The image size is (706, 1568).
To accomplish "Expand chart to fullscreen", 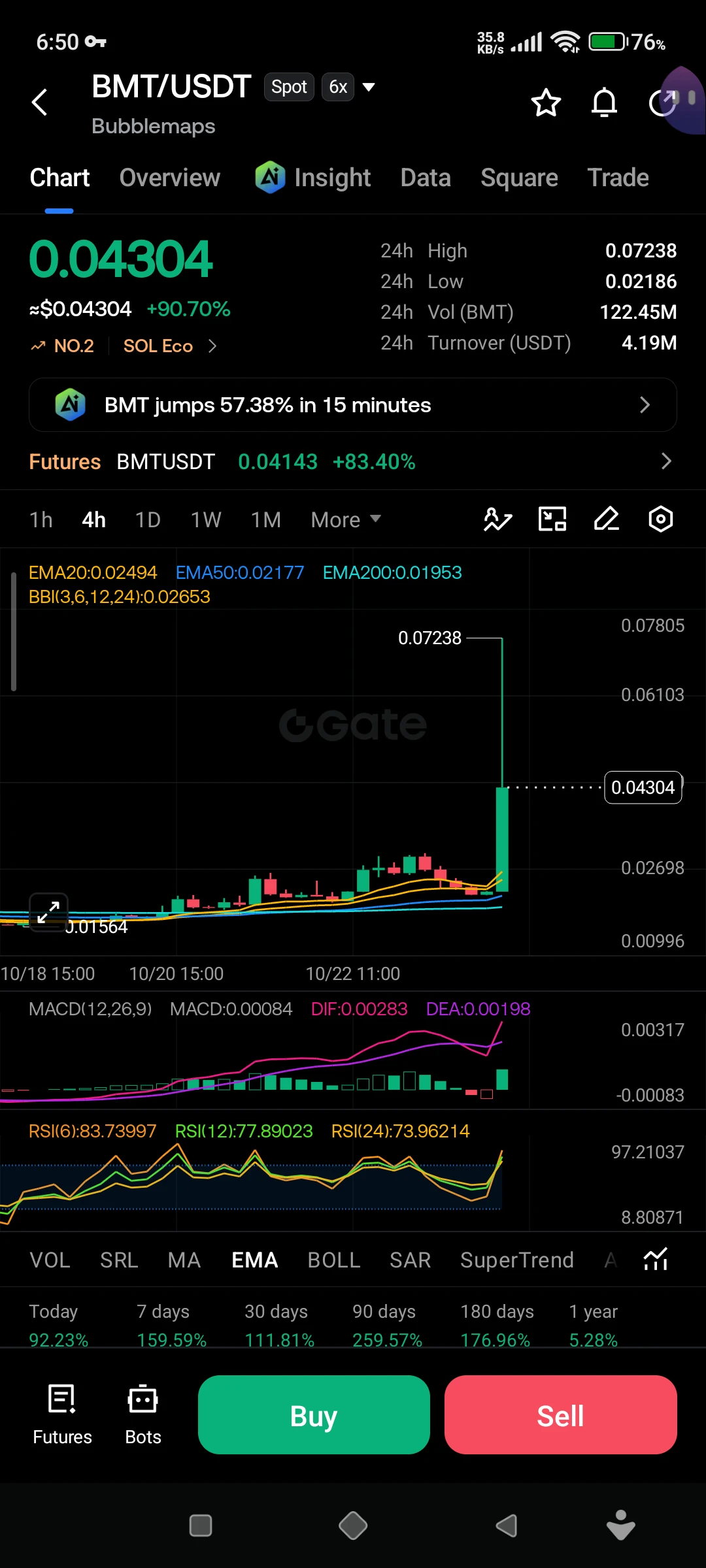I will [49, 911].
